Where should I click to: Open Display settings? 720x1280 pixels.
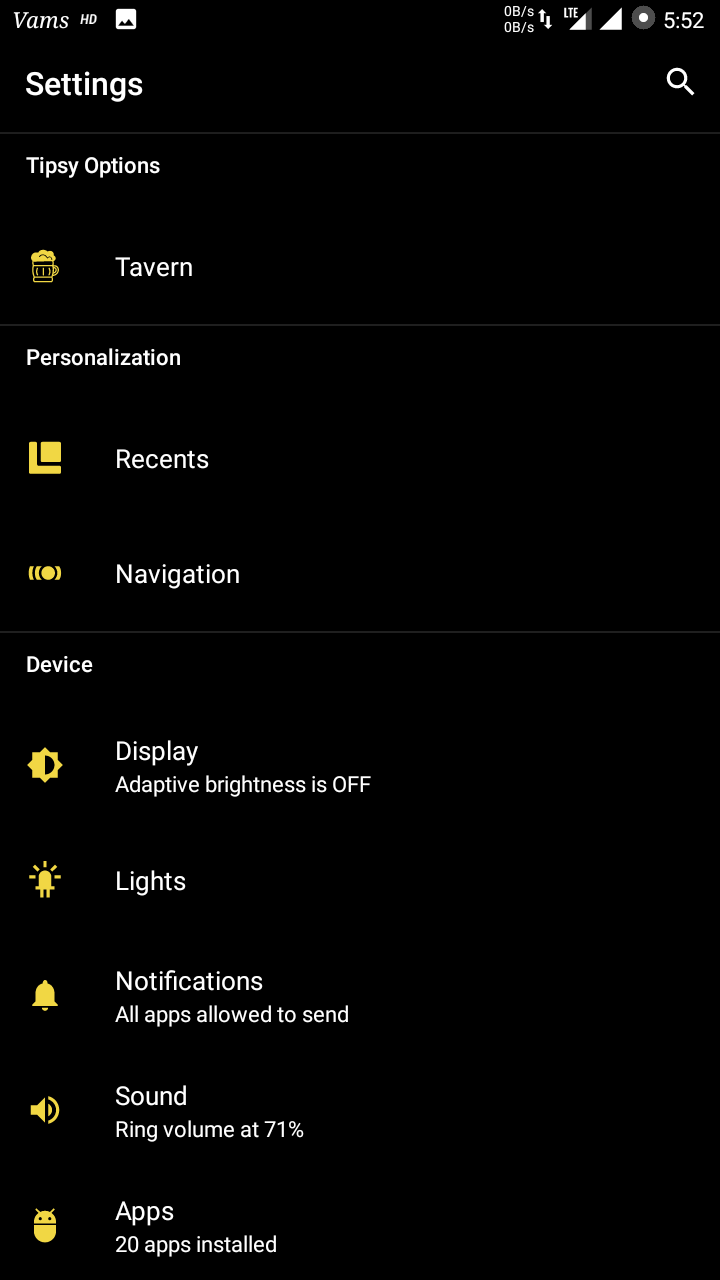point(360,766)
